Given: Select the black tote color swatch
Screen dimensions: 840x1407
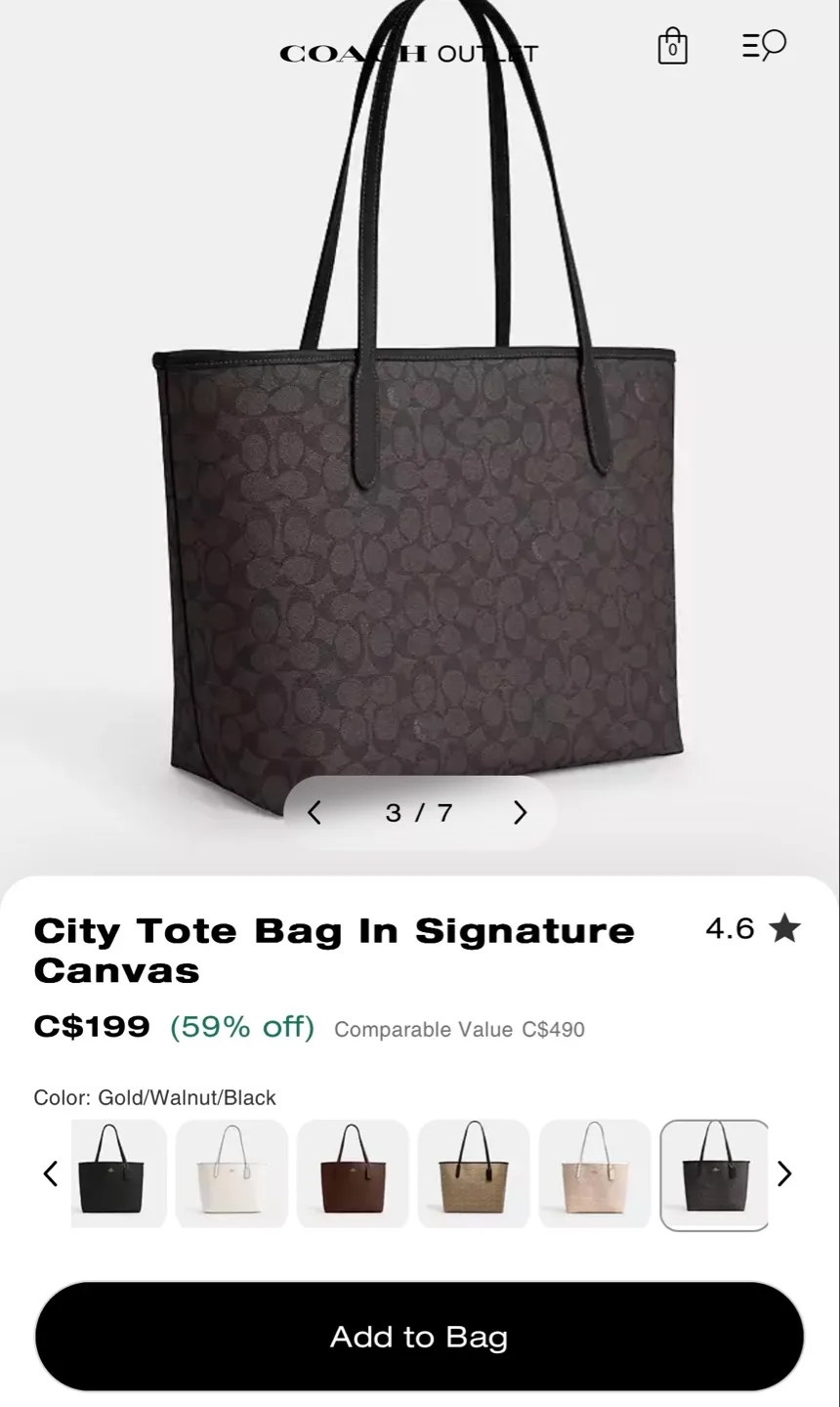Looking at the screenshot, I should (x=117, y=1173).
